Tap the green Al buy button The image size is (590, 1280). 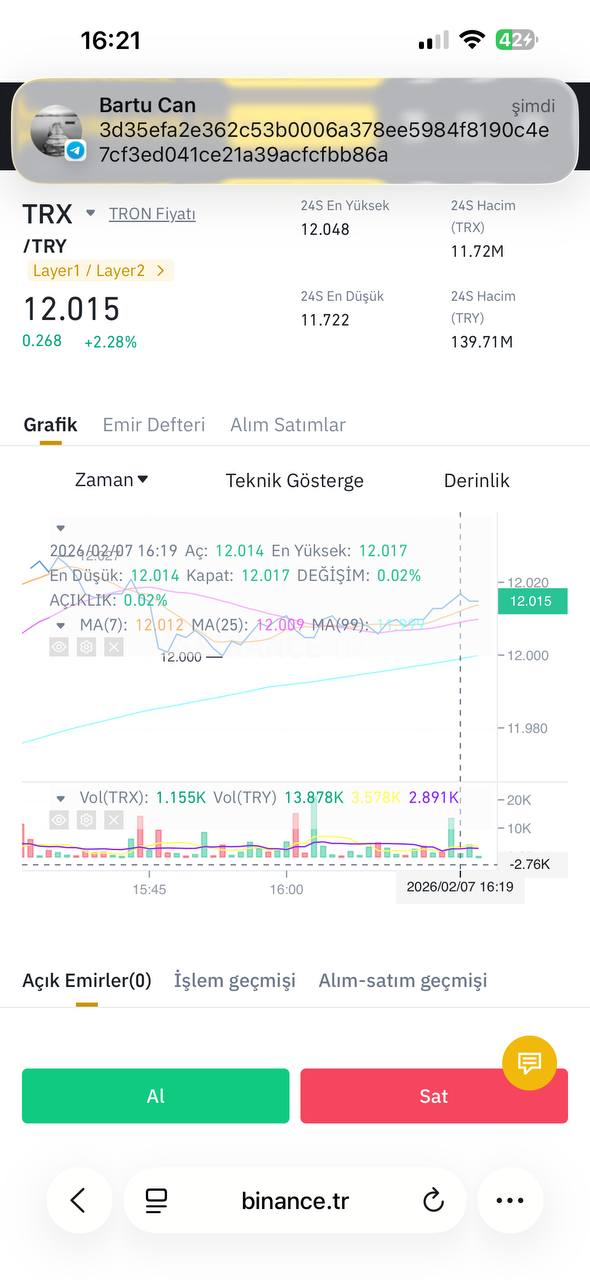tap(156, 1096)
